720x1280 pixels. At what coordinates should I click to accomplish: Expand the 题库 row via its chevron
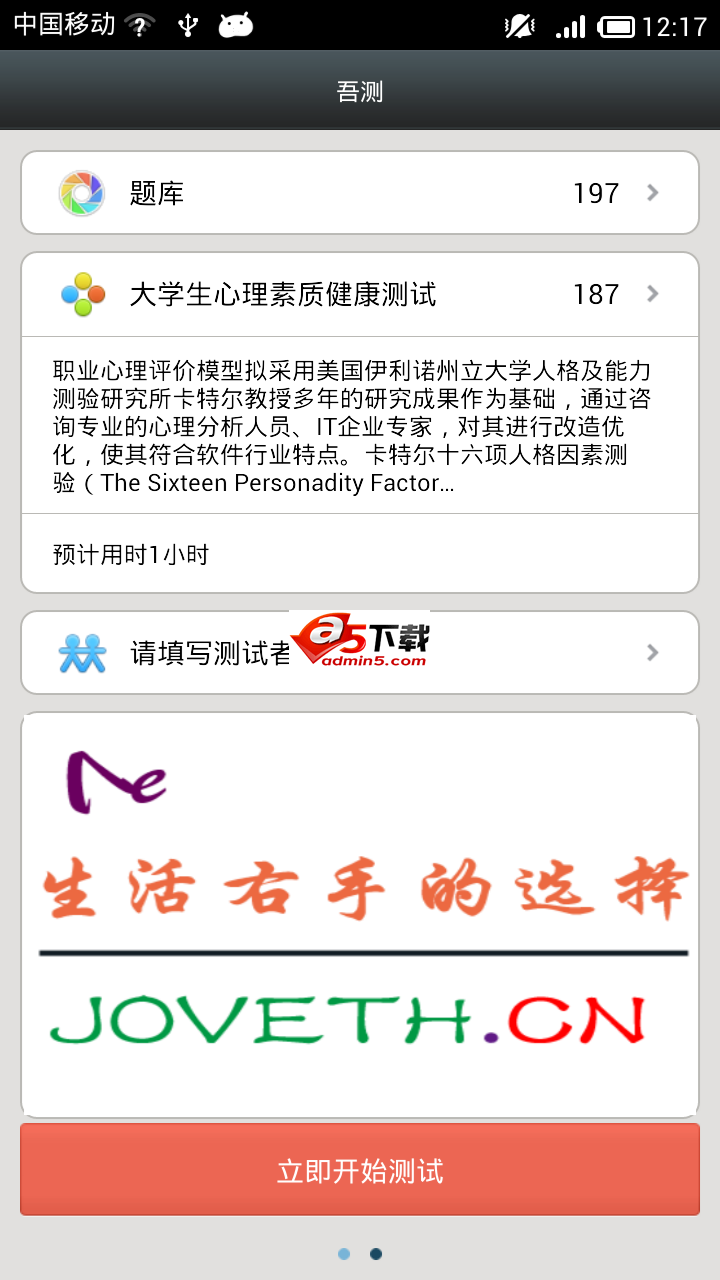652,192
